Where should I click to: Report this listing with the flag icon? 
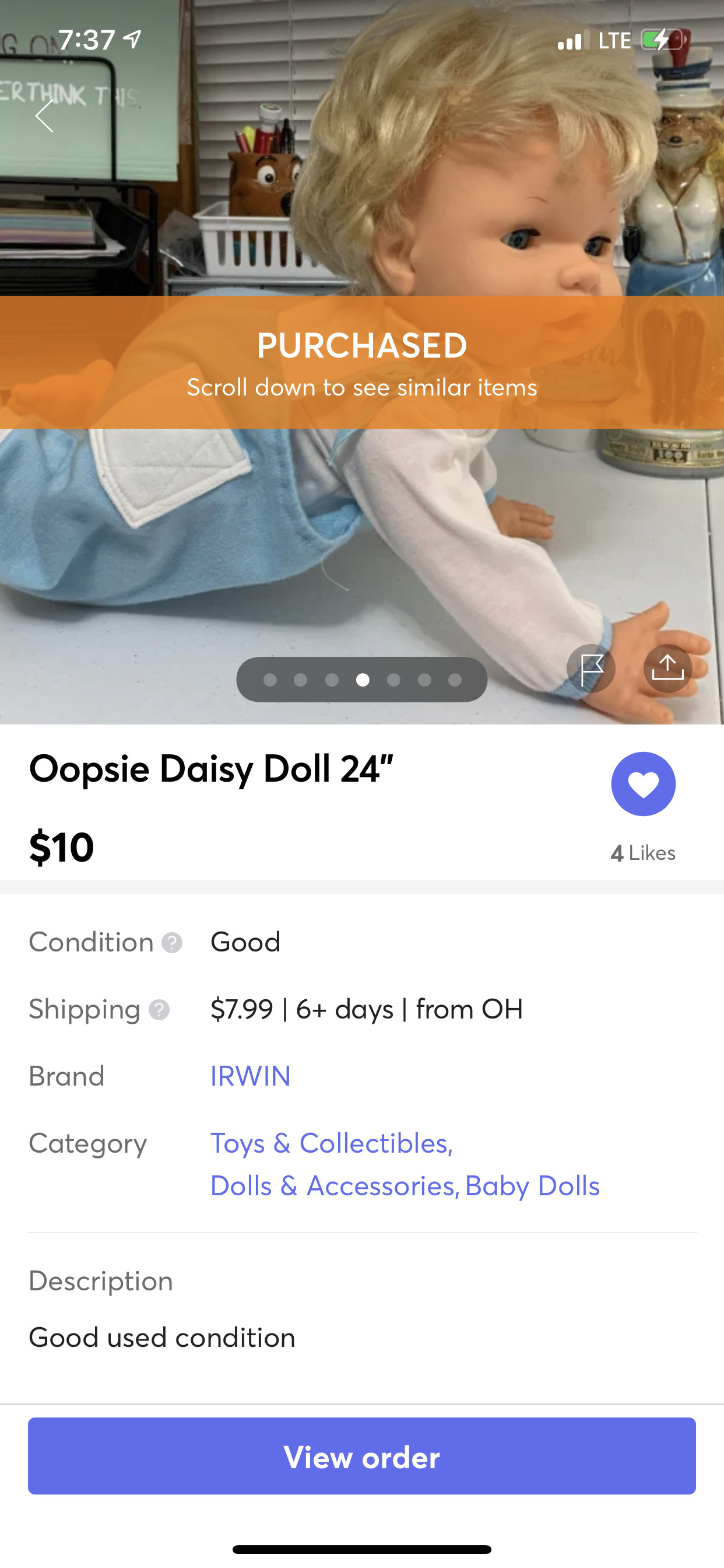pyautogui.click(x=591, y=668)
